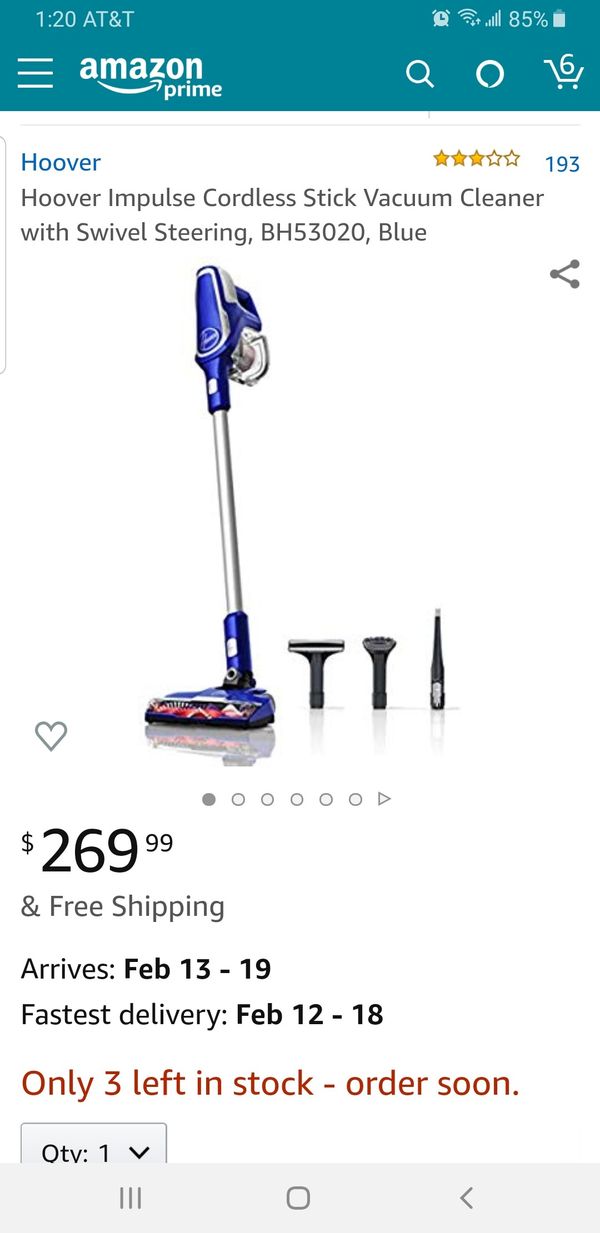The width and height of the screenshot is (600, 1233).
Task: View the 193 customer ratings
Action: pyautogui.click(x=562, y=163)
